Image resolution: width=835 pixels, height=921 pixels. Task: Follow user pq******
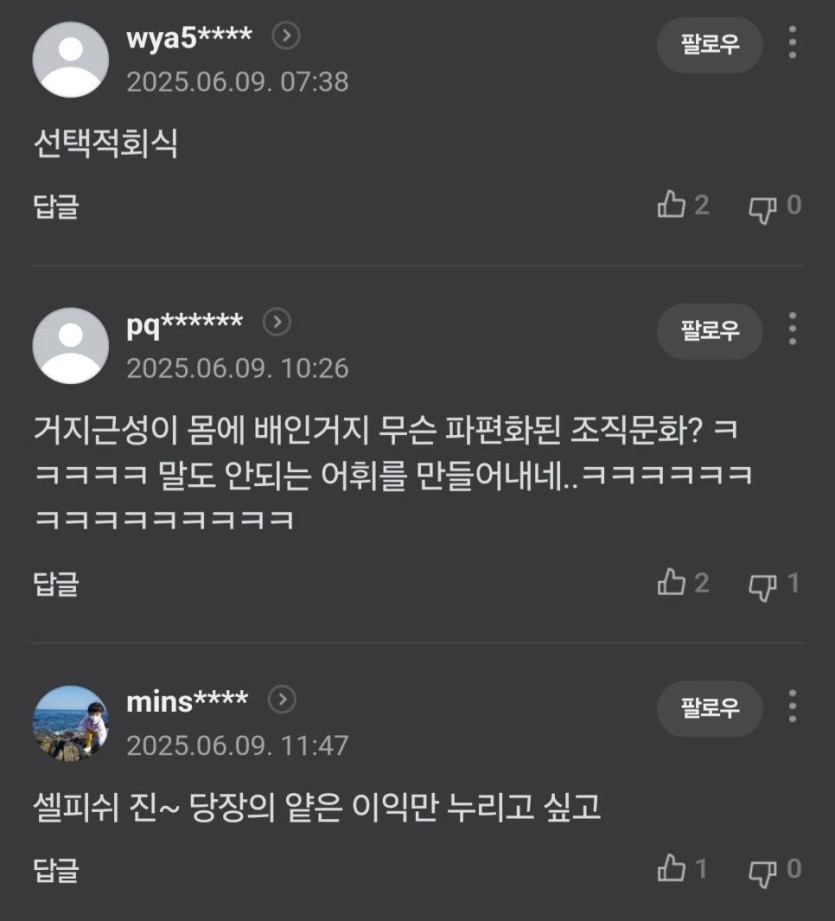[x=709, y=331]
